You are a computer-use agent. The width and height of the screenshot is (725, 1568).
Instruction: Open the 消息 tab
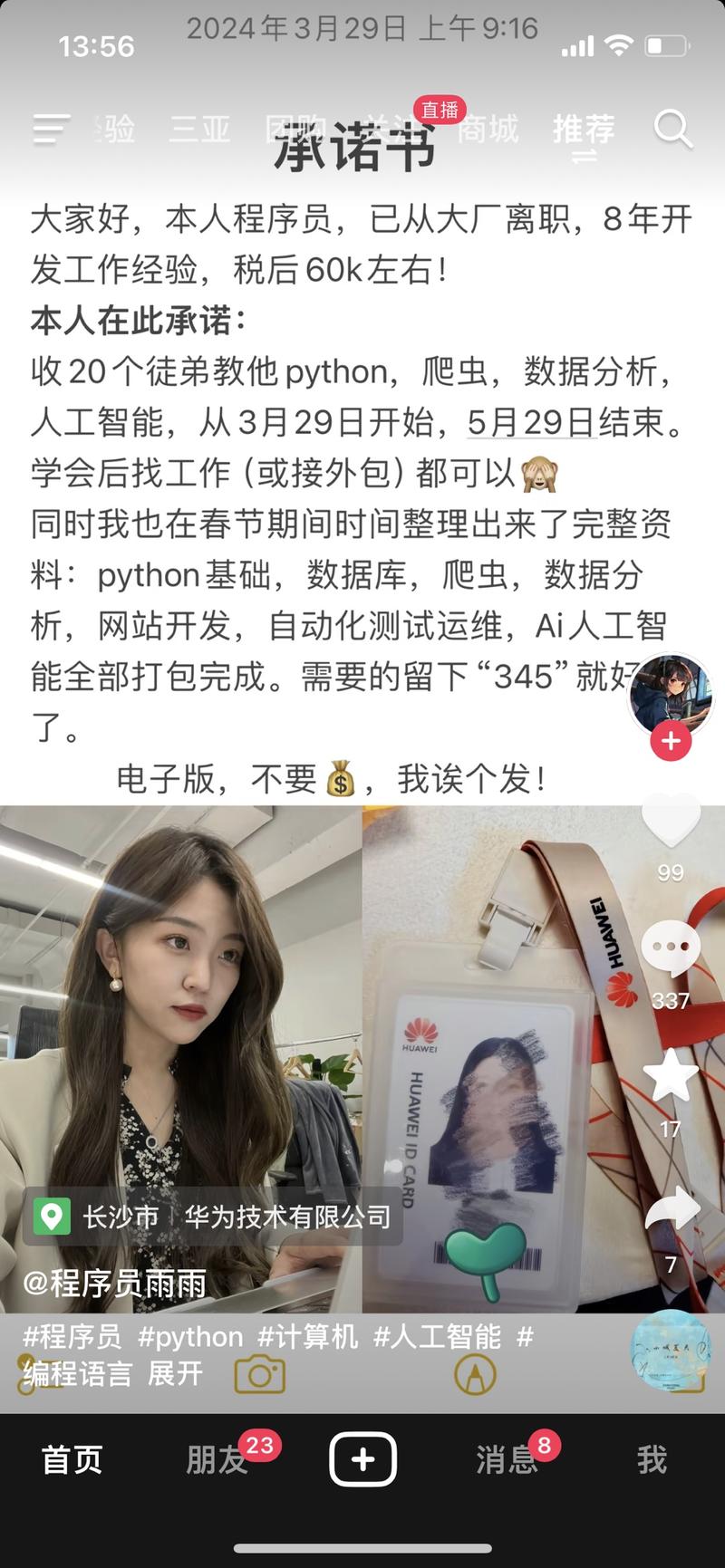[x=507, y=1459]
